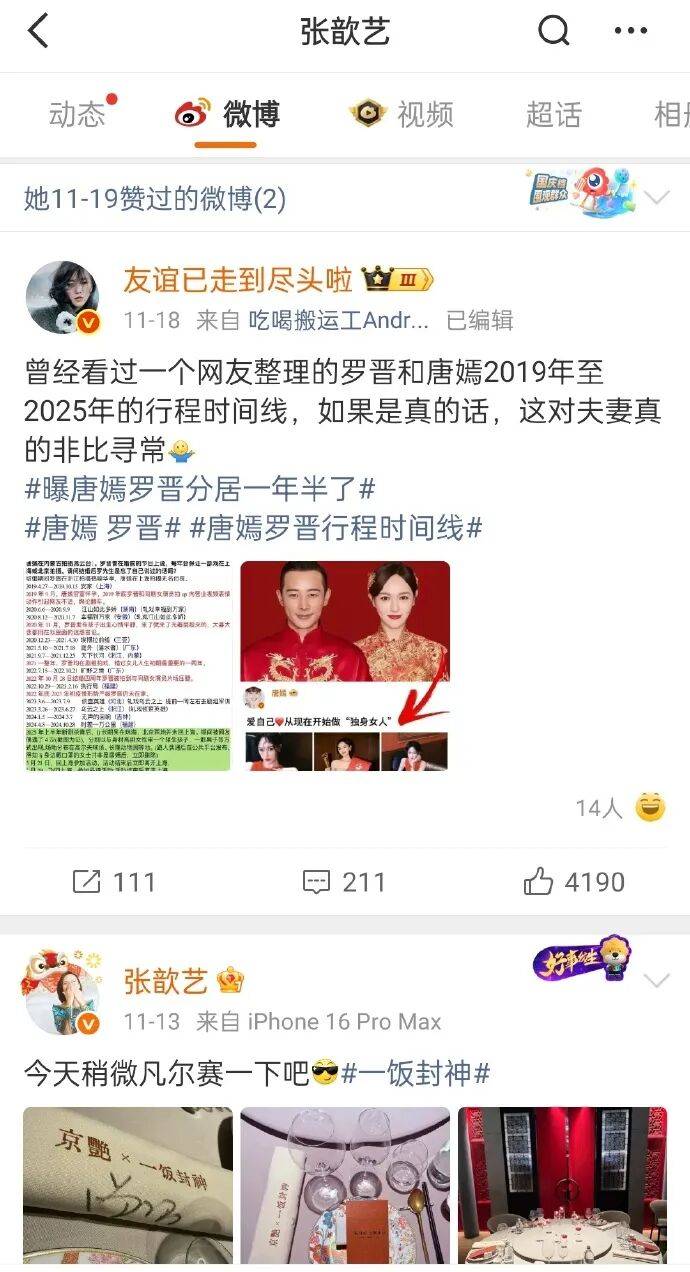Open hashtag #曝唐嫣罗晋分居一年半了#
The width and height of the screenshot is (690, 1272).
(200, 489)
